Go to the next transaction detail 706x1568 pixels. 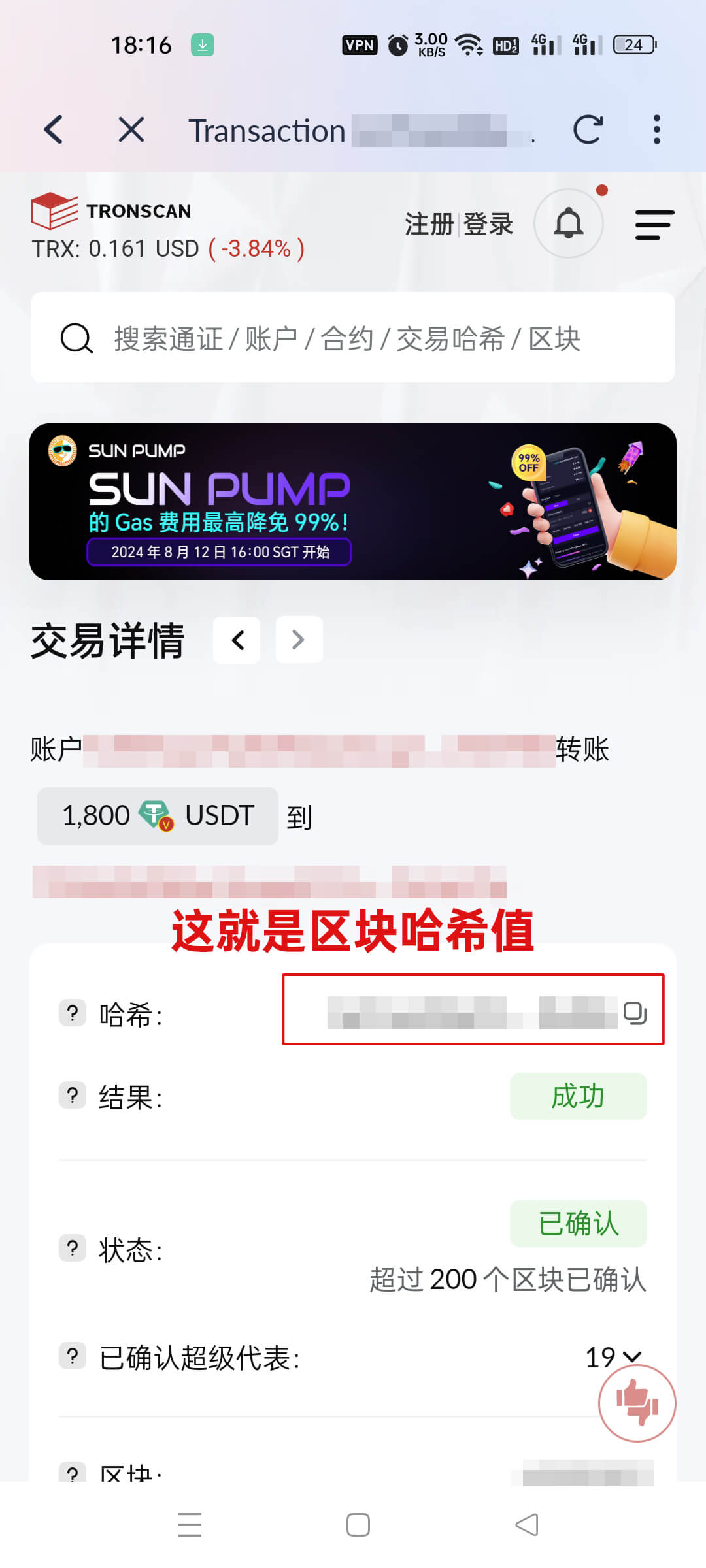pos(299,640)
